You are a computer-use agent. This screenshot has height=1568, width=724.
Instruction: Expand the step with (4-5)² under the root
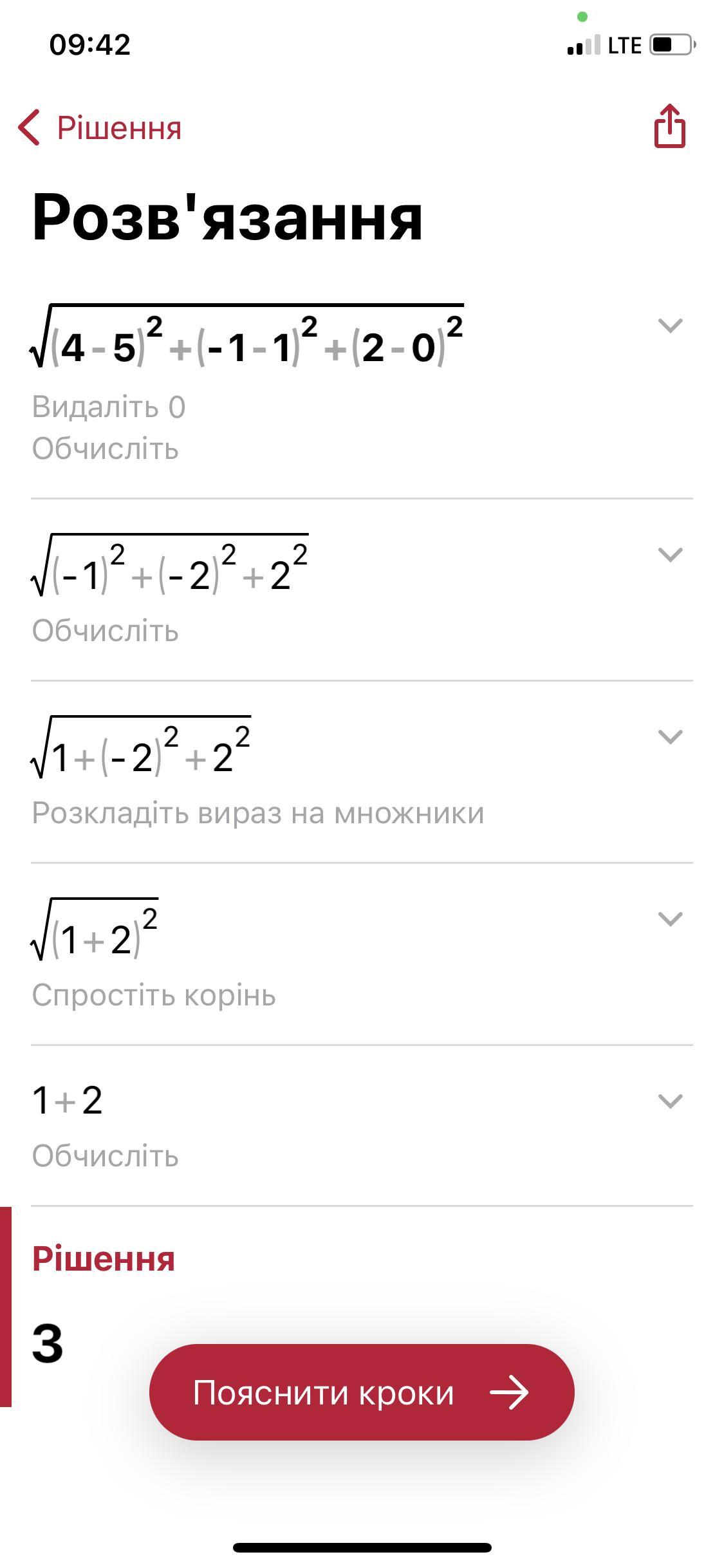pyautogui.click(x=670, y=326)
